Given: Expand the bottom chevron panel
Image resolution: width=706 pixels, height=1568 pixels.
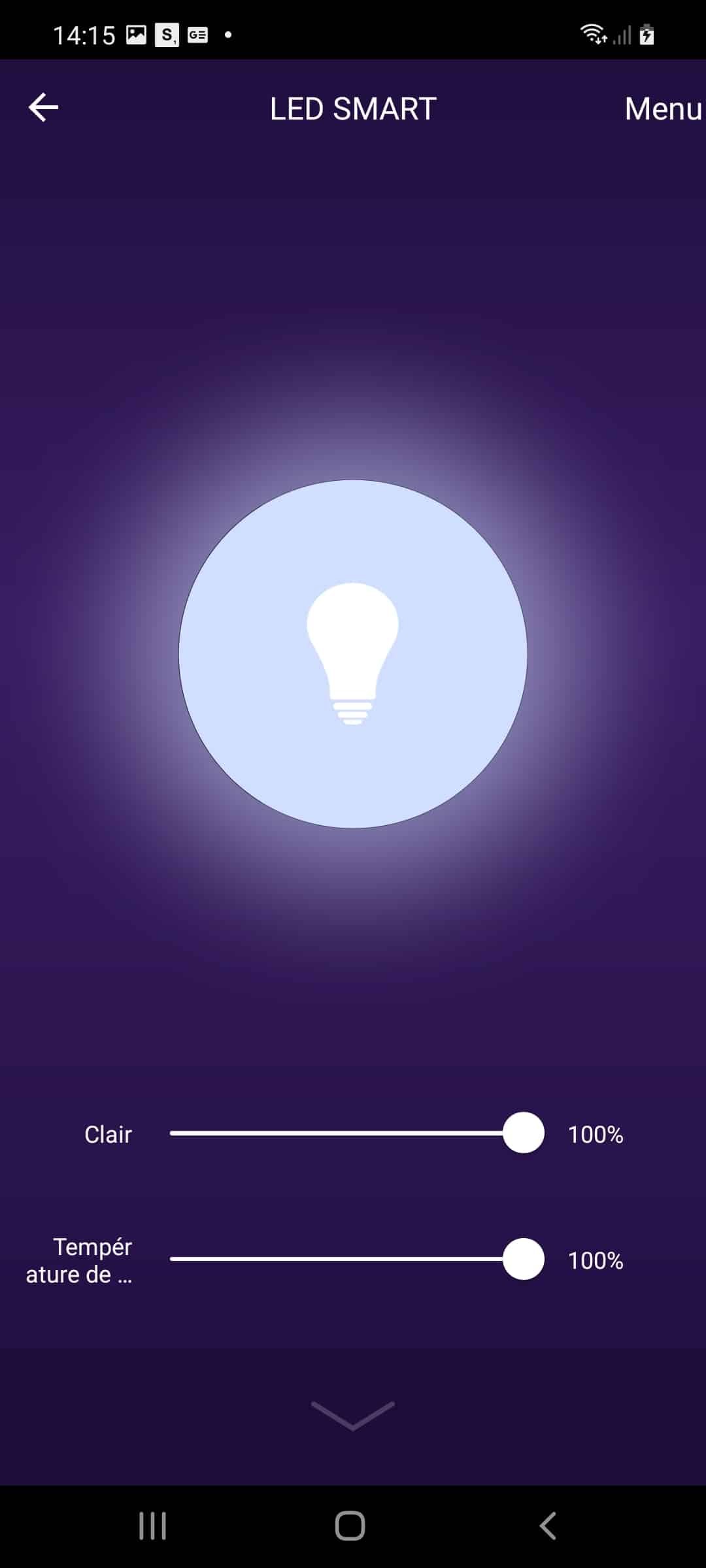Looking at the screenshot, I should [x=353, y=1415].
